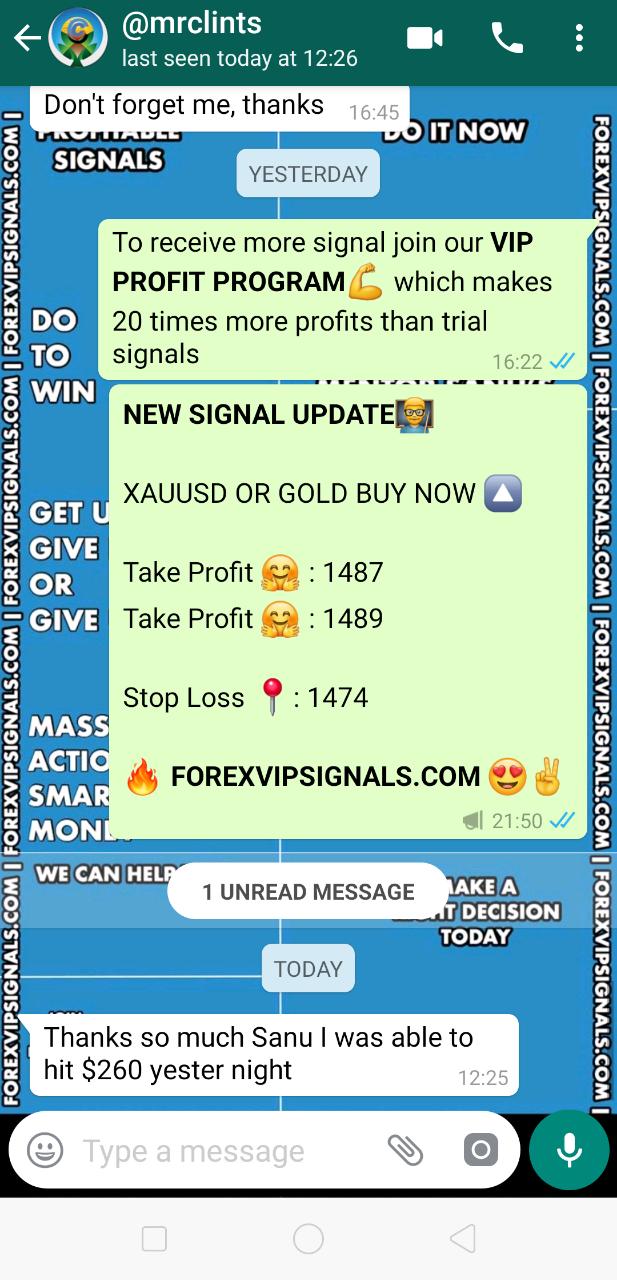Open the overflow menu
The height and width of the screenshot is (1280, 617).
pyautogui.click(x=579, y=39)
